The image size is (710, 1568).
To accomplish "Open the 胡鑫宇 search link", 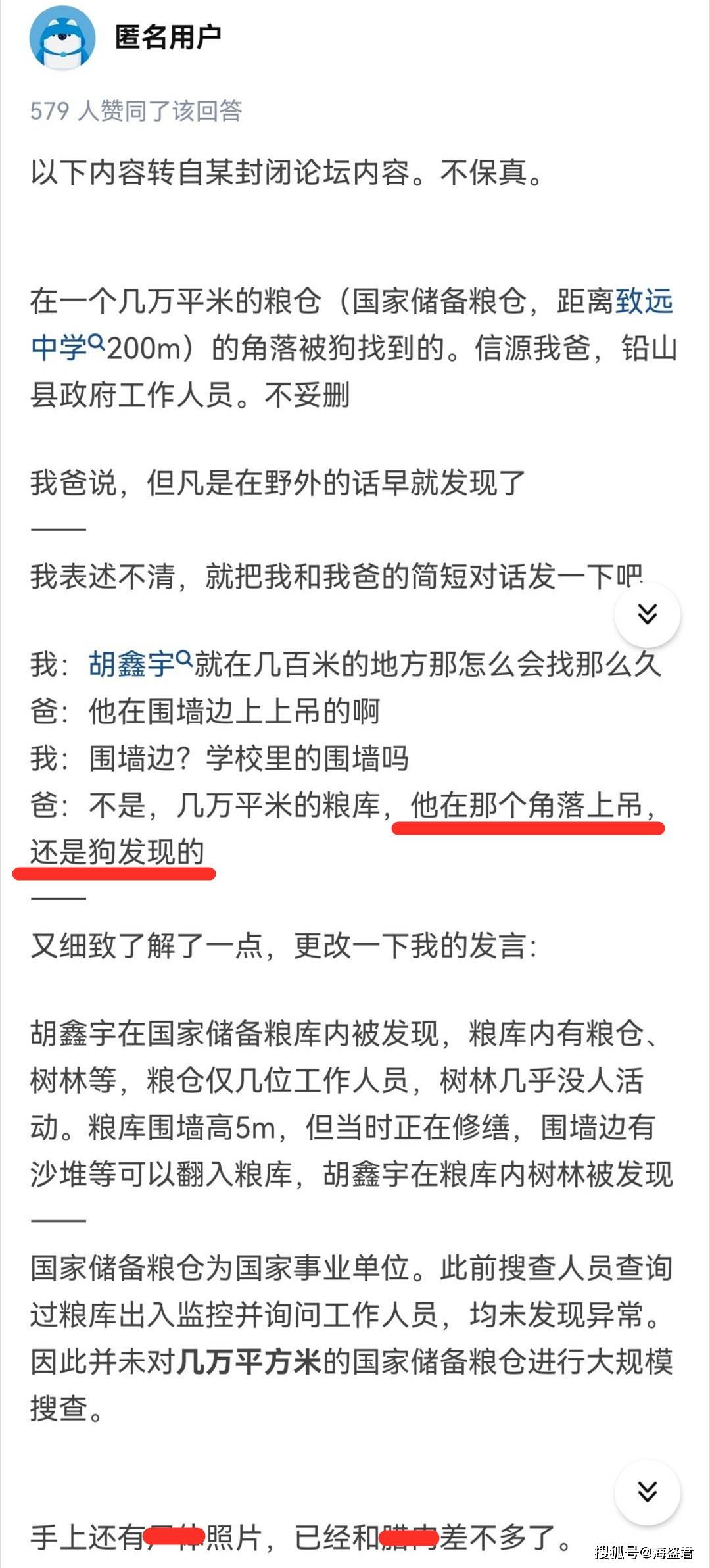I will tap(139, 664).
